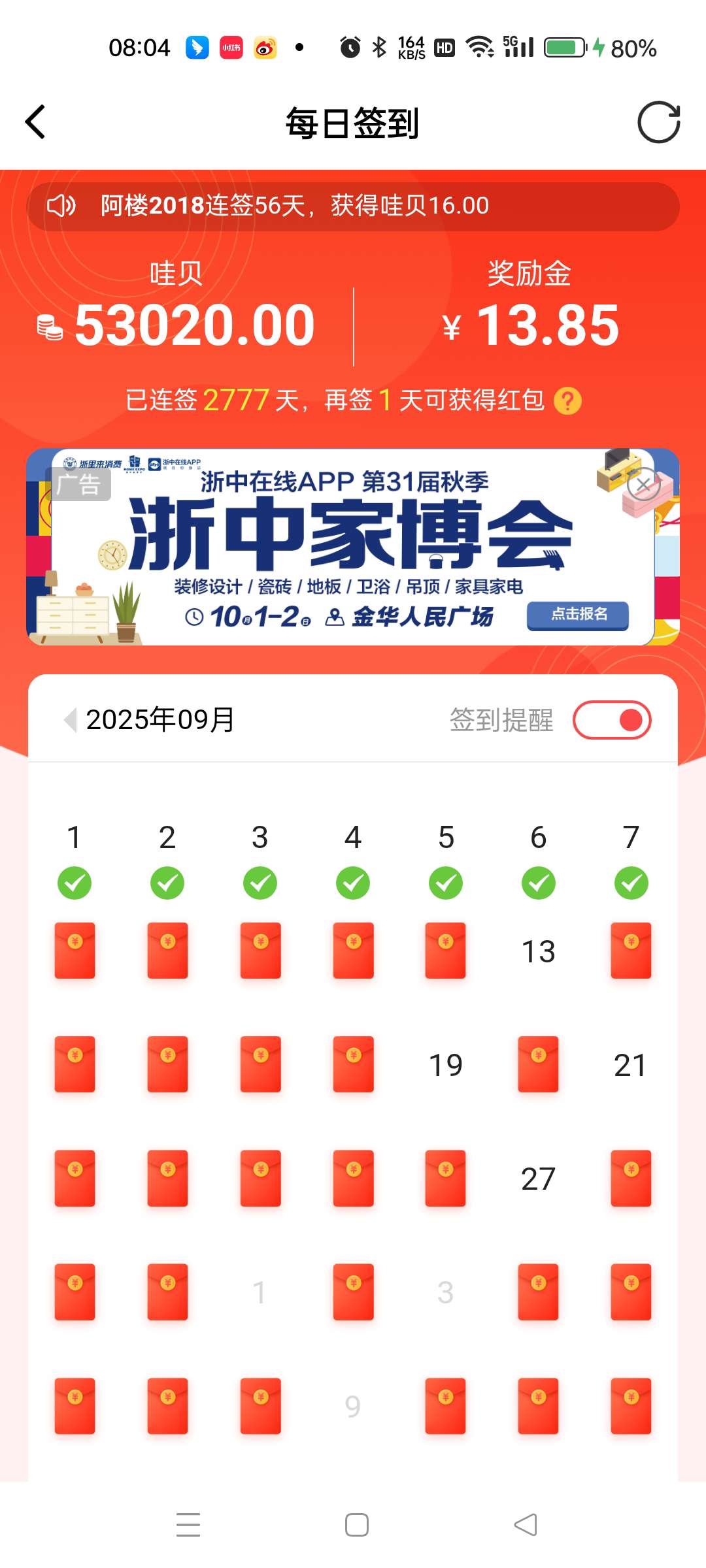Select day 13 in the calendar

point(538,951)
